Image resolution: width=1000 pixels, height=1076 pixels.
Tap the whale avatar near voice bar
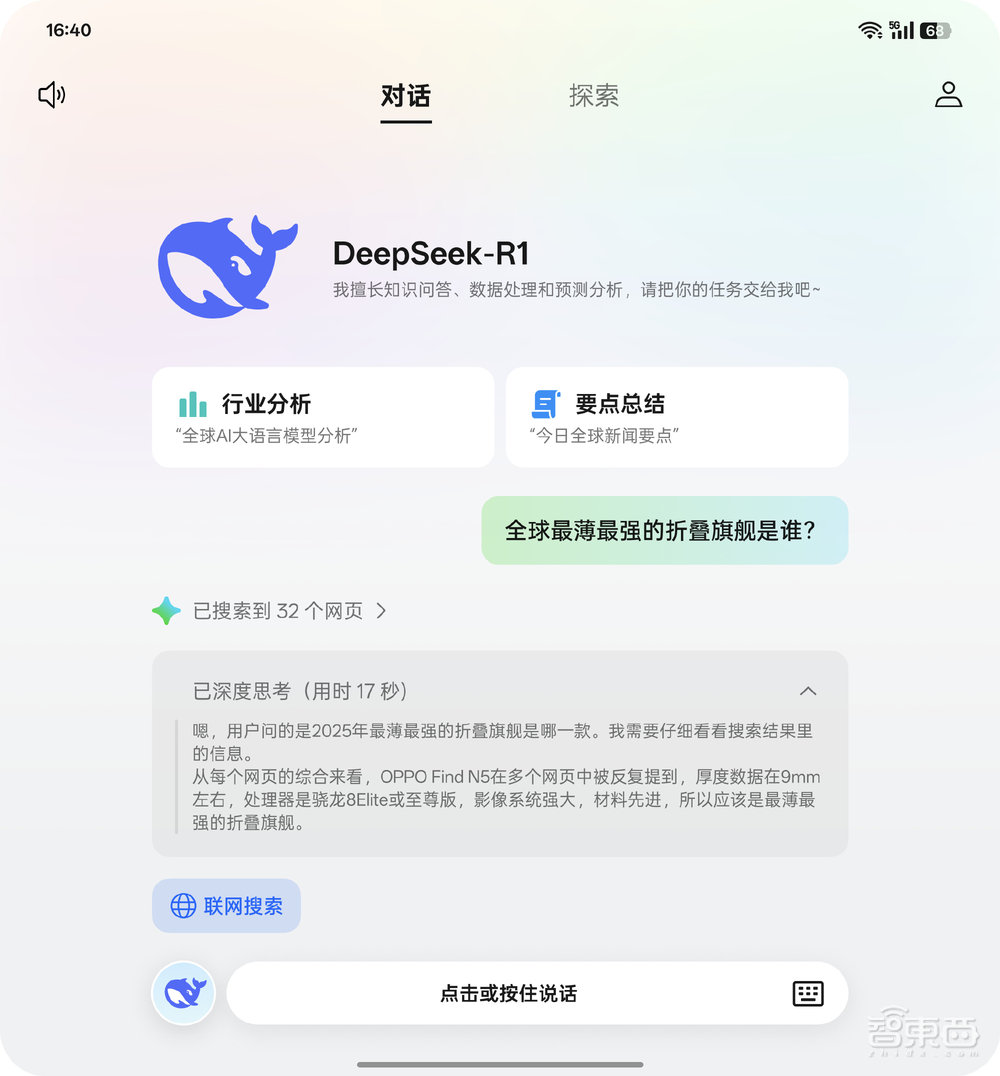[x=183, y=993]
